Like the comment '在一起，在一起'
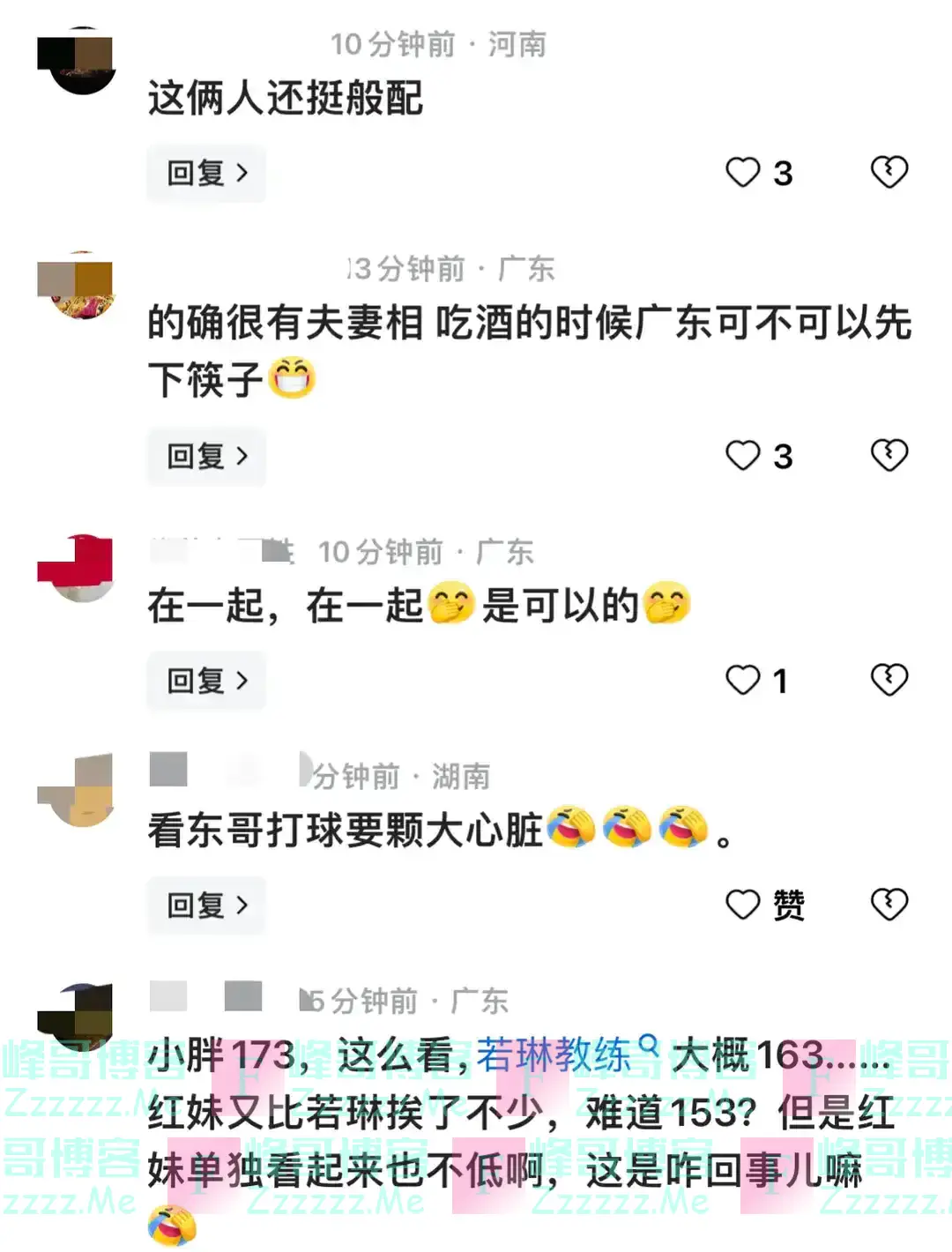This screenshot has width=952, height=1252. pyautogui.click(x=742, y=681)
